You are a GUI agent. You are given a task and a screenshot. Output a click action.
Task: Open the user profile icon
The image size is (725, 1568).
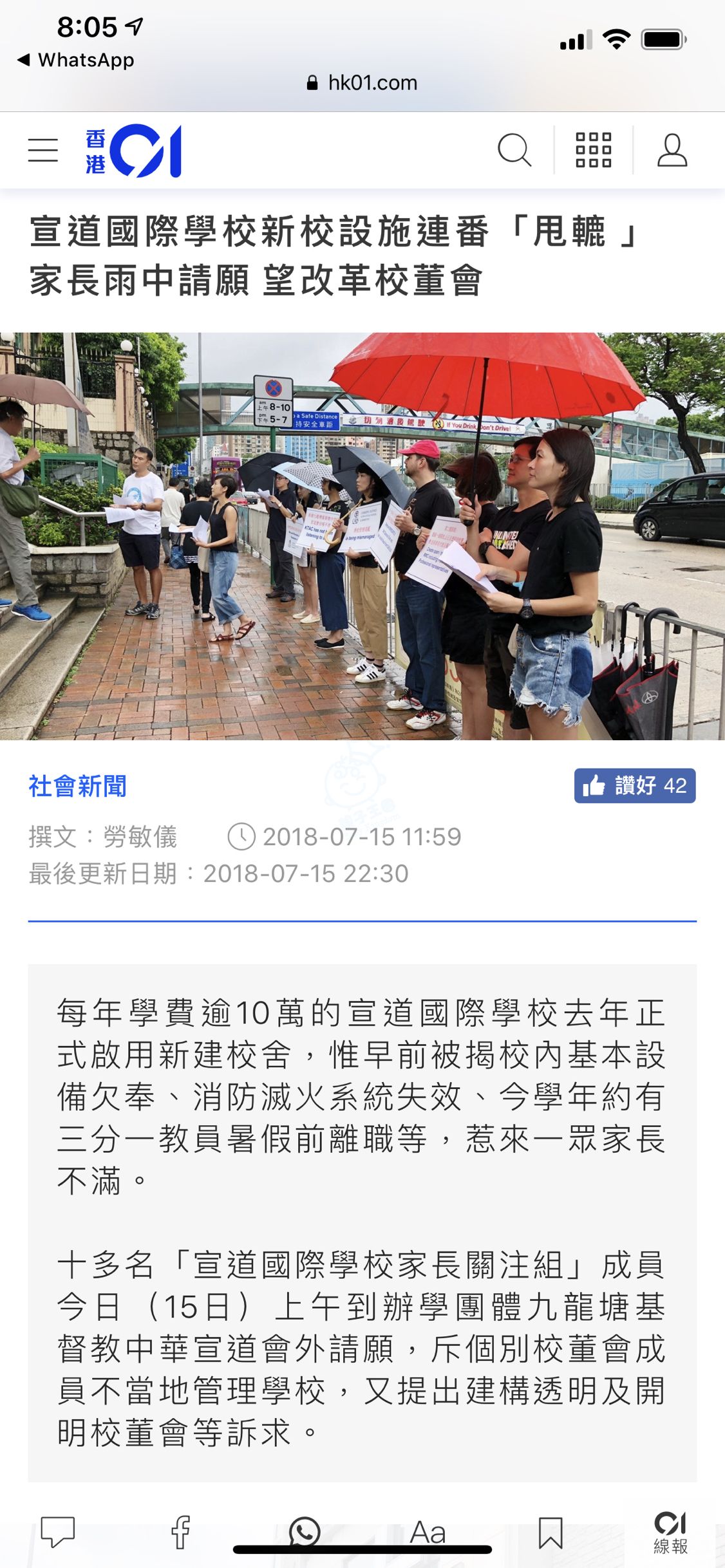[x=672, y=150]
